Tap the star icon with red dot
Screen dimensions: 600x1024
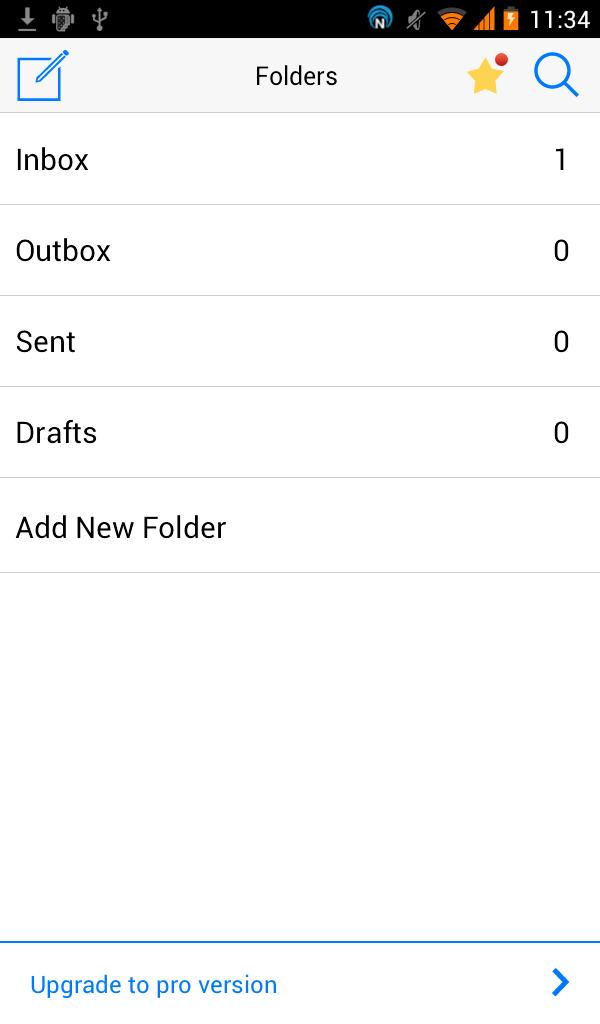tap(486, 75)
